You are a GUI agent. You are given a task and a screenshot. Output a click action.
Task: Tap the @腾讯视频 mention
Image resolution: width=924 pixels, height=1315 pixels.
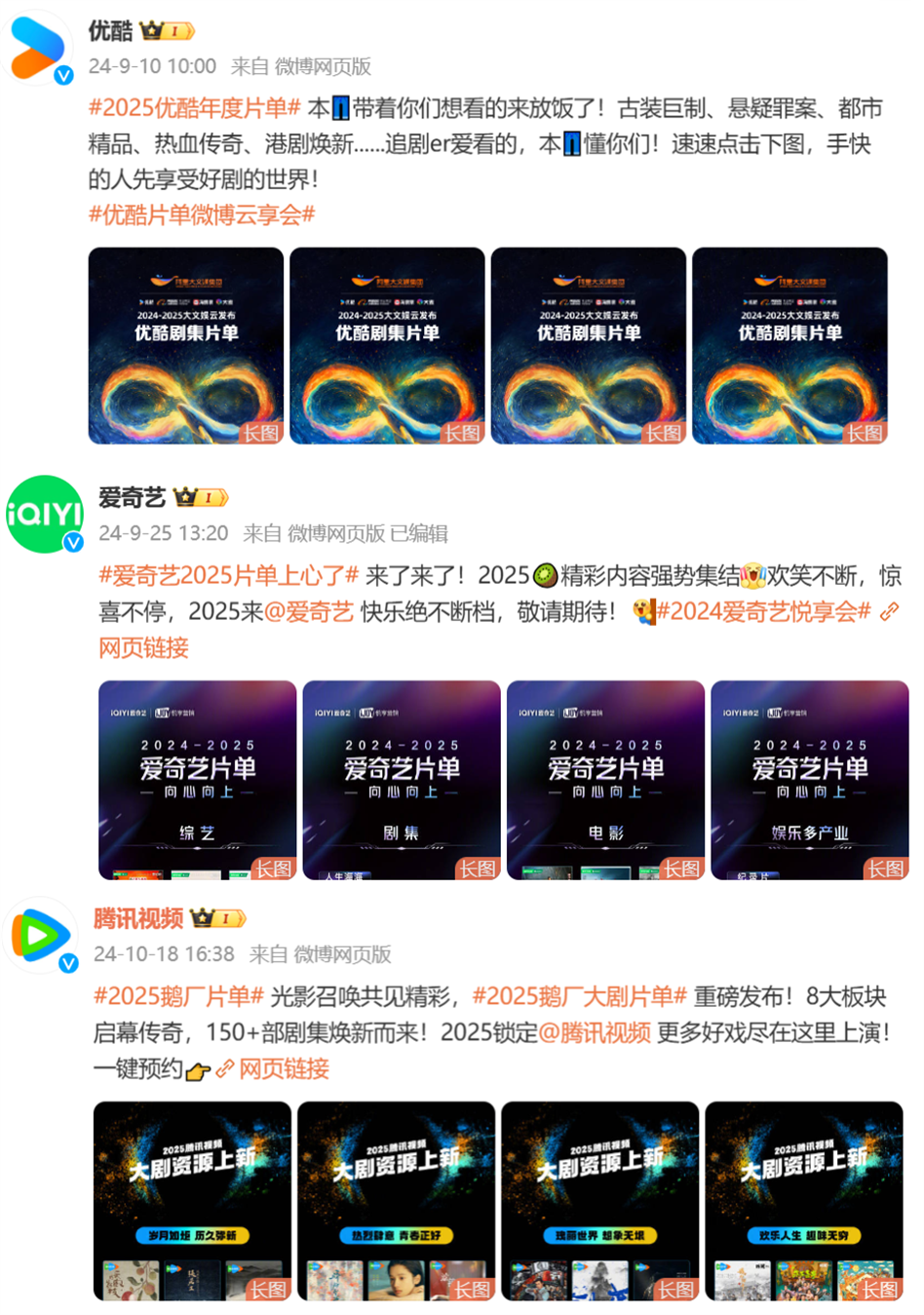coord(594,1032)
